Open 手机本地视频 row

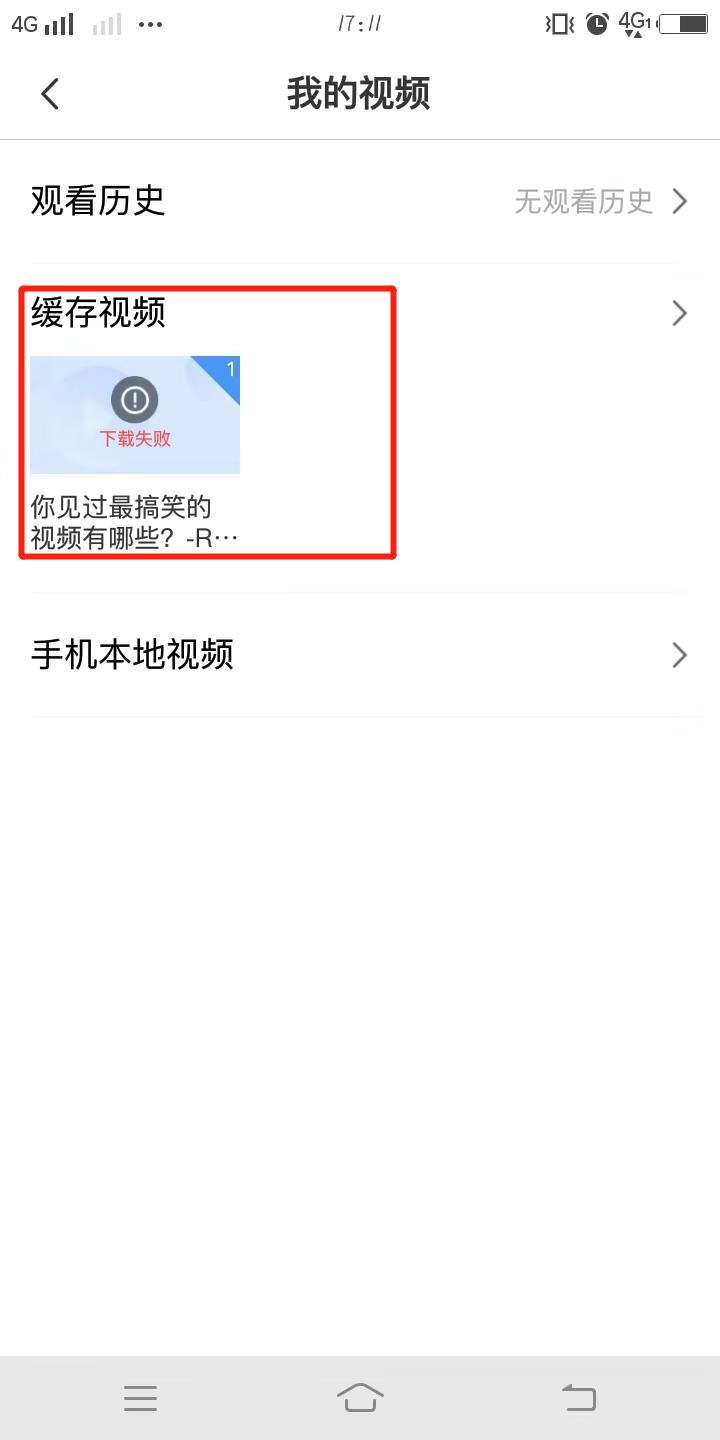pos(360,655)
